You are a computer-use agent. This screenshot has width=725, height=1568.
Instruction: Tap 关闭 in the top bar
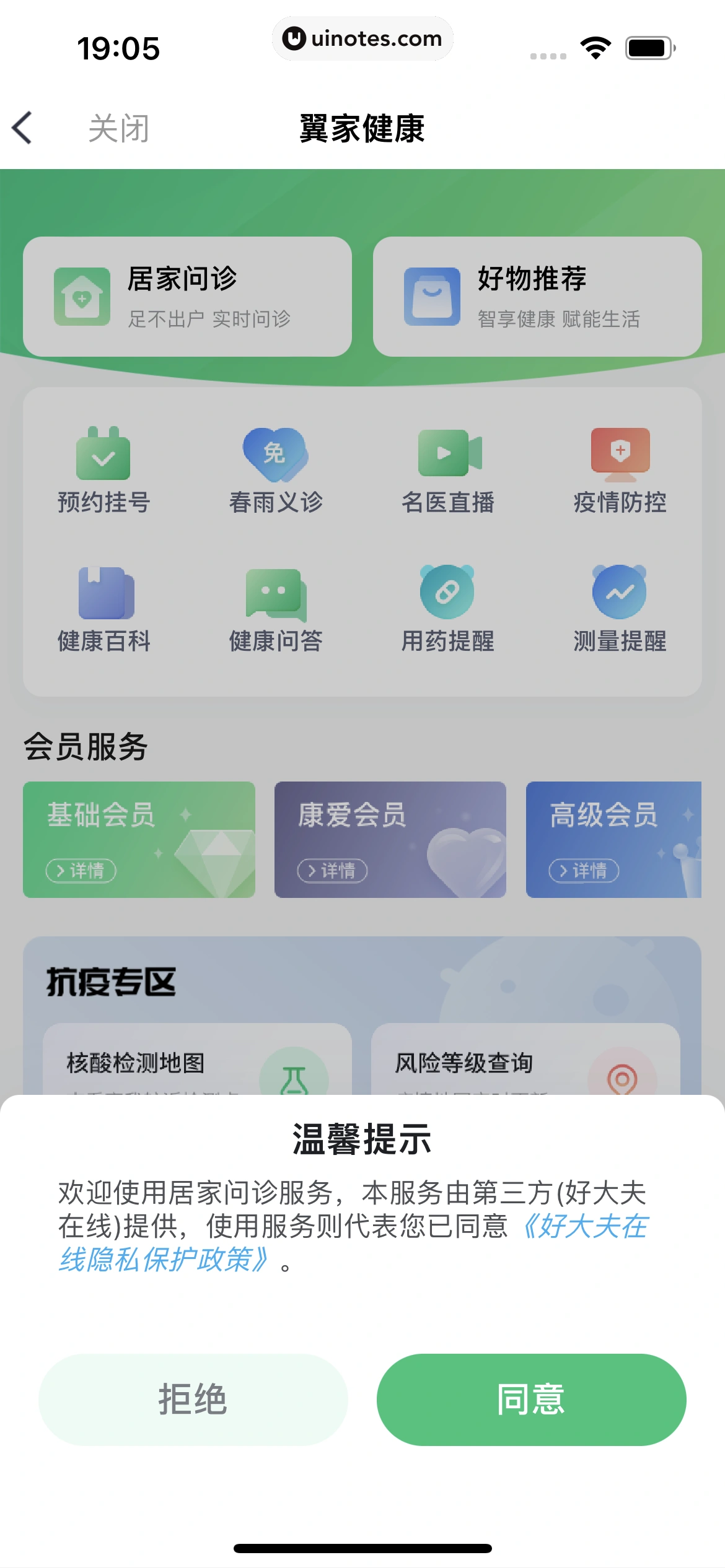click(117, 128)
